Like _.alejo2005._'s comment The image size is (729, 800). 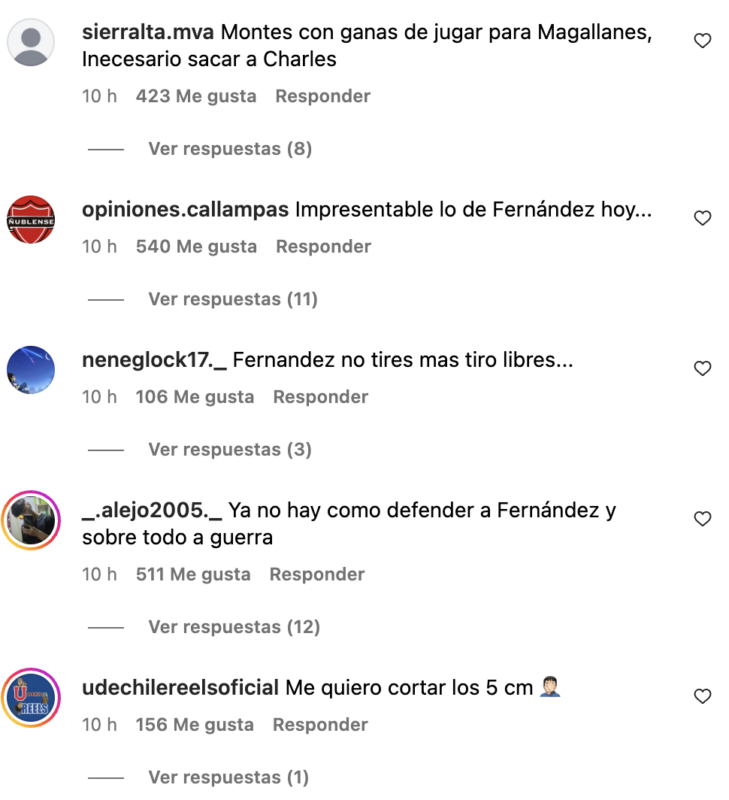(702, 518)
